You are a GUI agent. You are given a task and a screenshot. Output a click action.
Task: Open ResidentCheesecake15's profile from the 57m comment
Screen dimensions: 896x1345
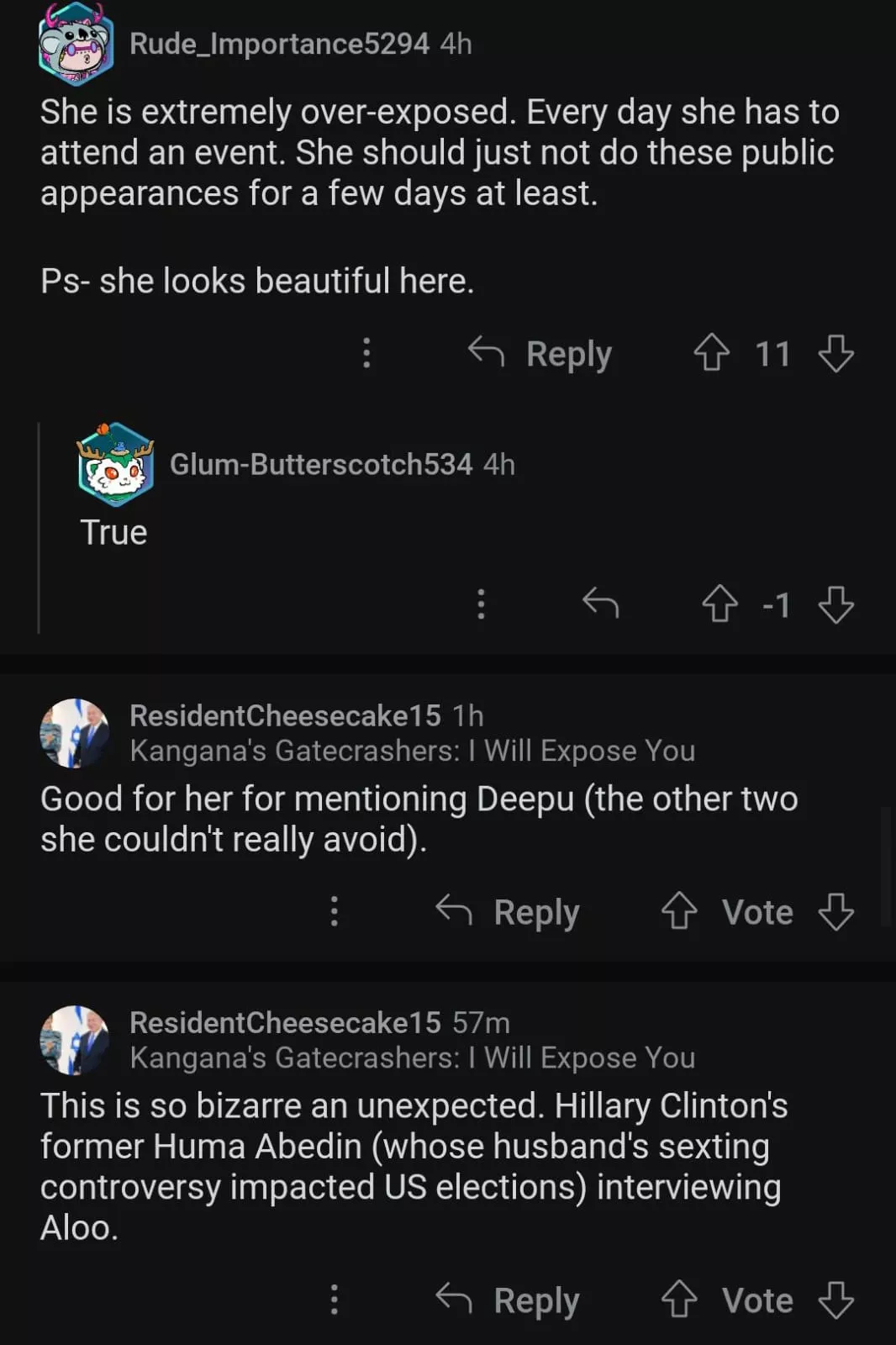[x=285, y=1023]
